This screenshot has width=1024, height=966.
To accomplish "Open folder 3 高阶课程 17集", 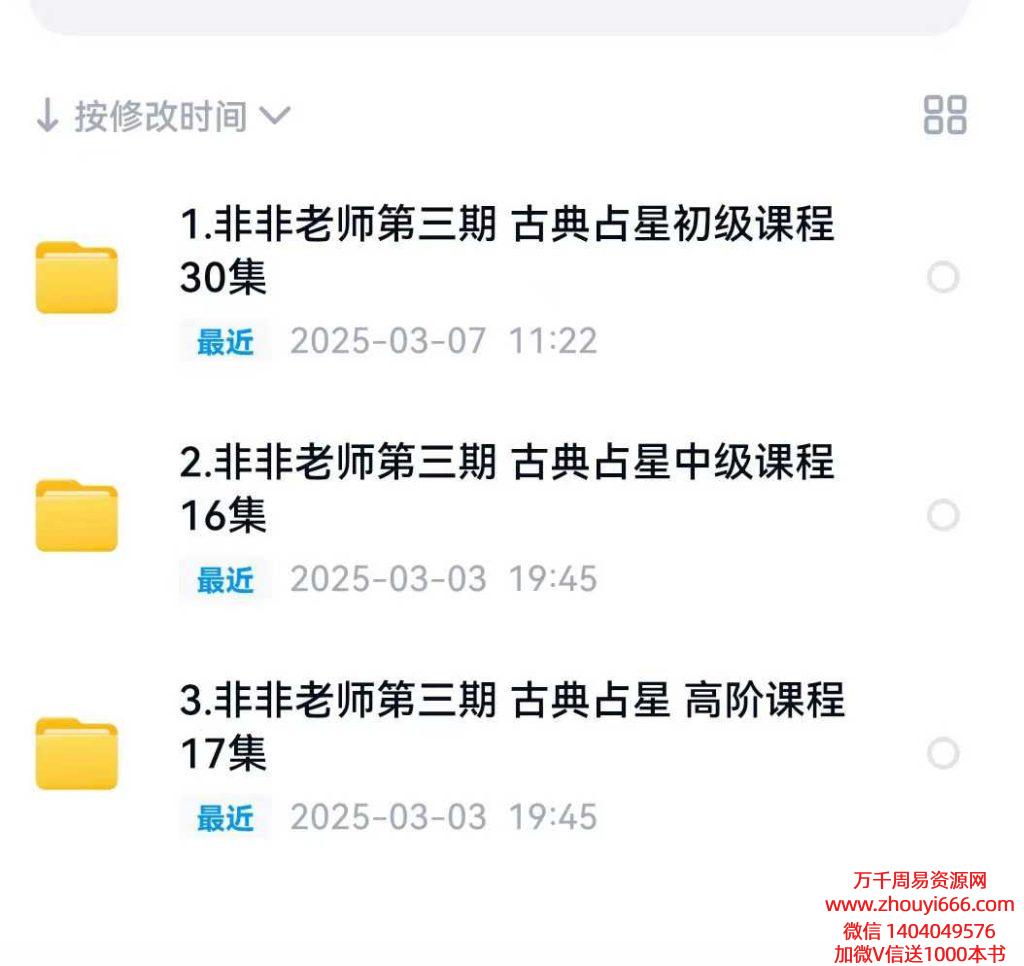I will point(510,725).
